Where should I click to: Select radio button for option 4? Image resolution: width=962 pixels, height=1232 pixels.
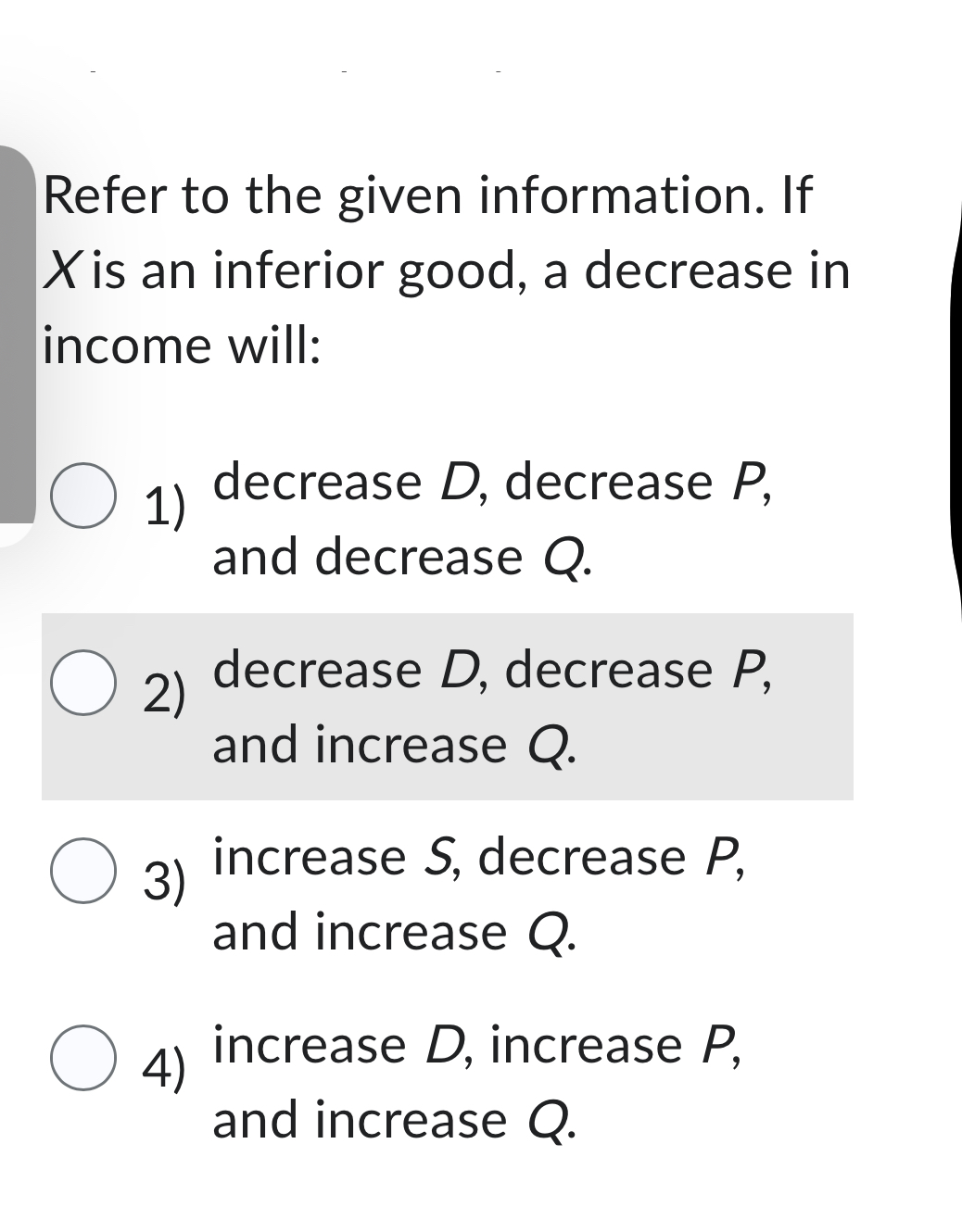(x=82, y=1056)
